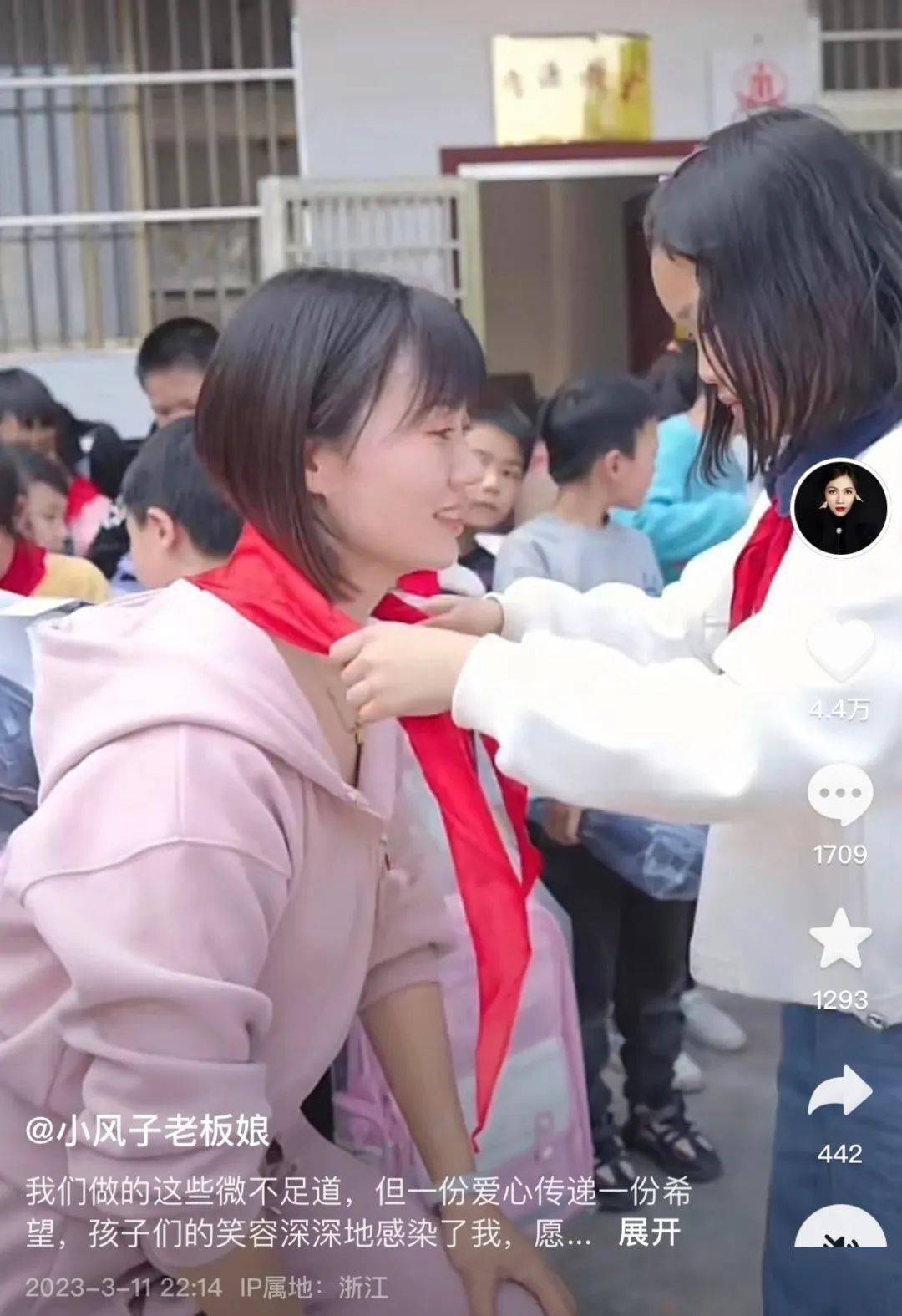Screen dimensions: 902x1316
Task: Open @小风子老板娘 profile from username
Action: click(147, 1131)
